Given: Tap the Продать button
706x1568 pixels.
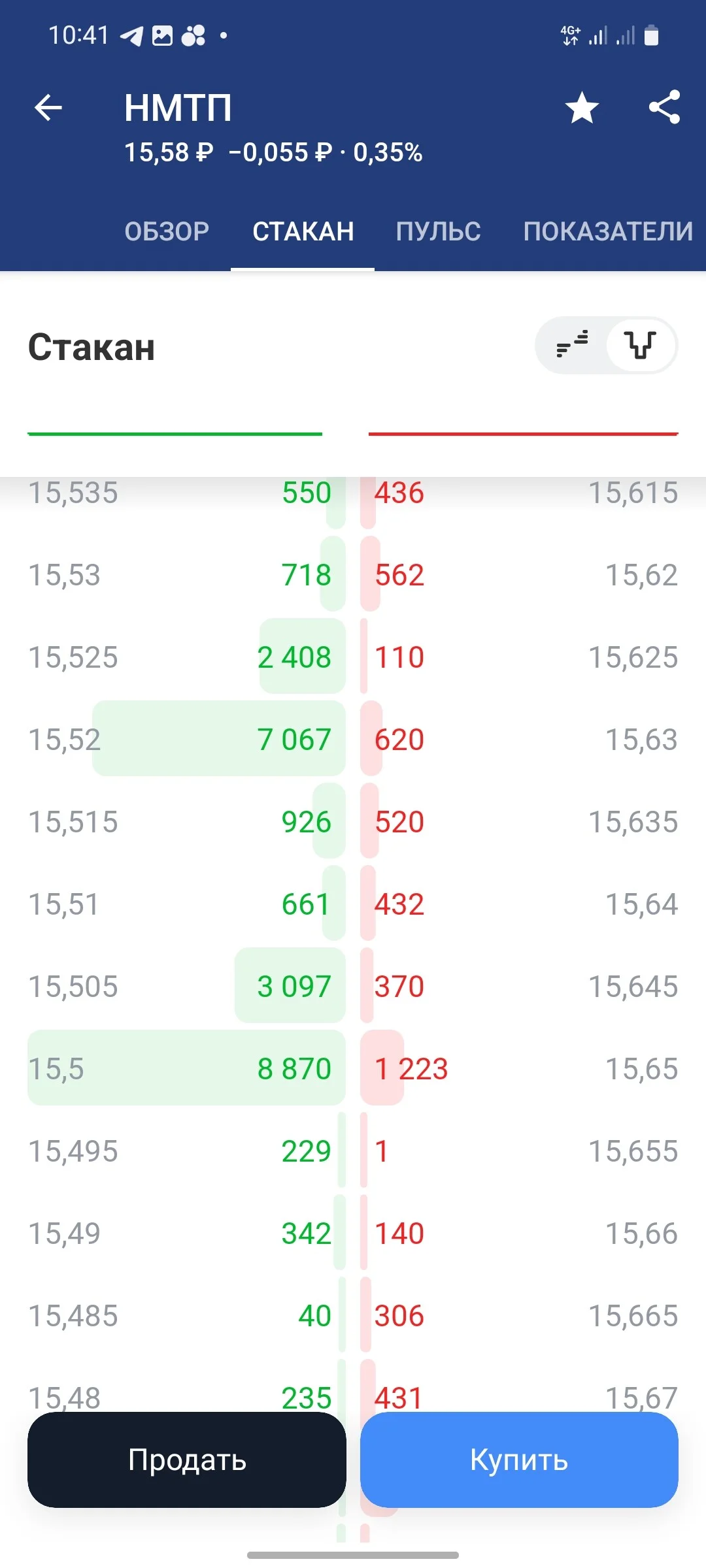Looking at the screenshot, I should pyautogui.click(x=187, y=1460).
